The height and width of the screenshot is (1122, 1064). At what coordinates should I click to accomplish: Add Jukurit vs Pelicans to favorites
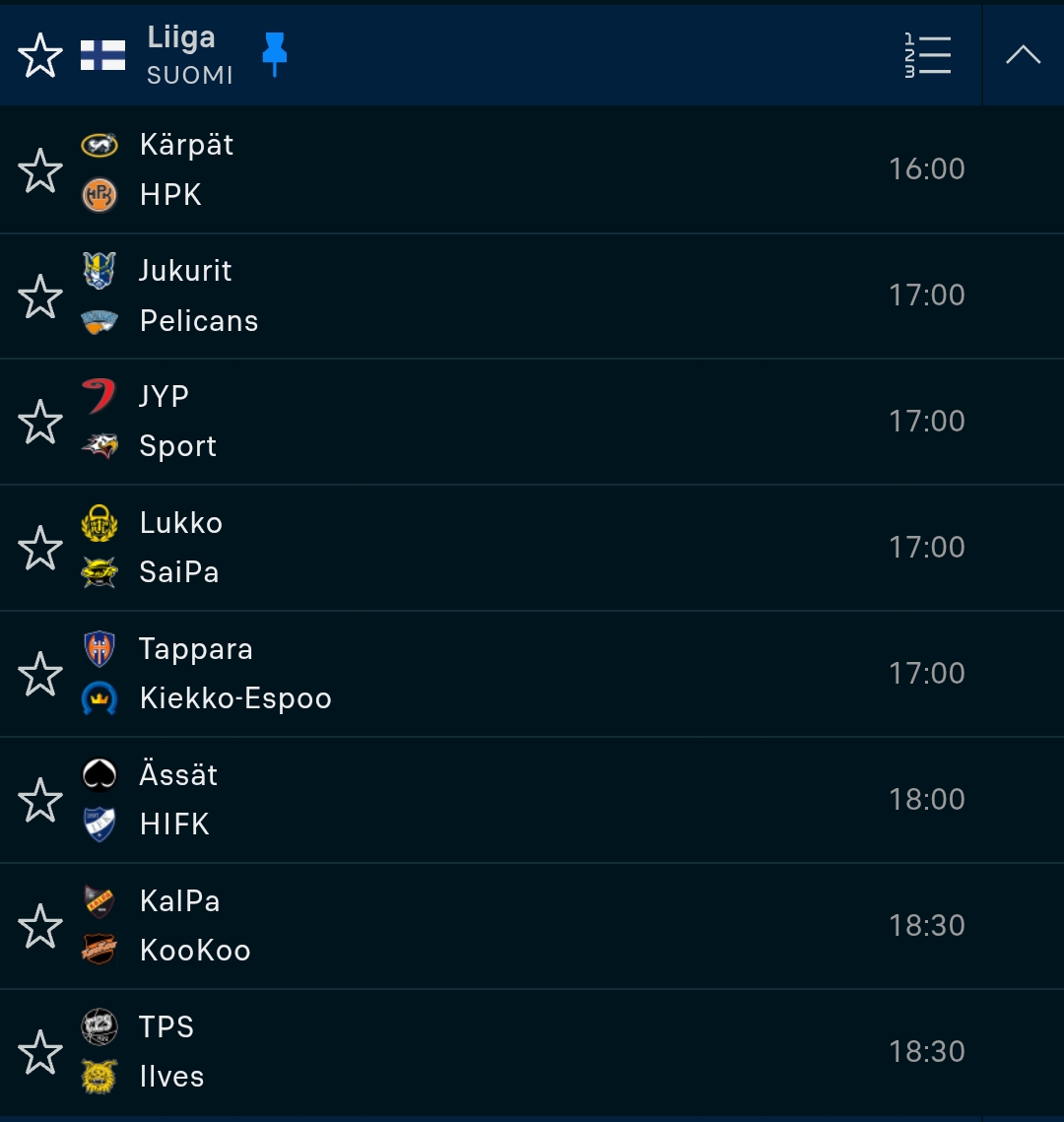[x=40, y=297]
